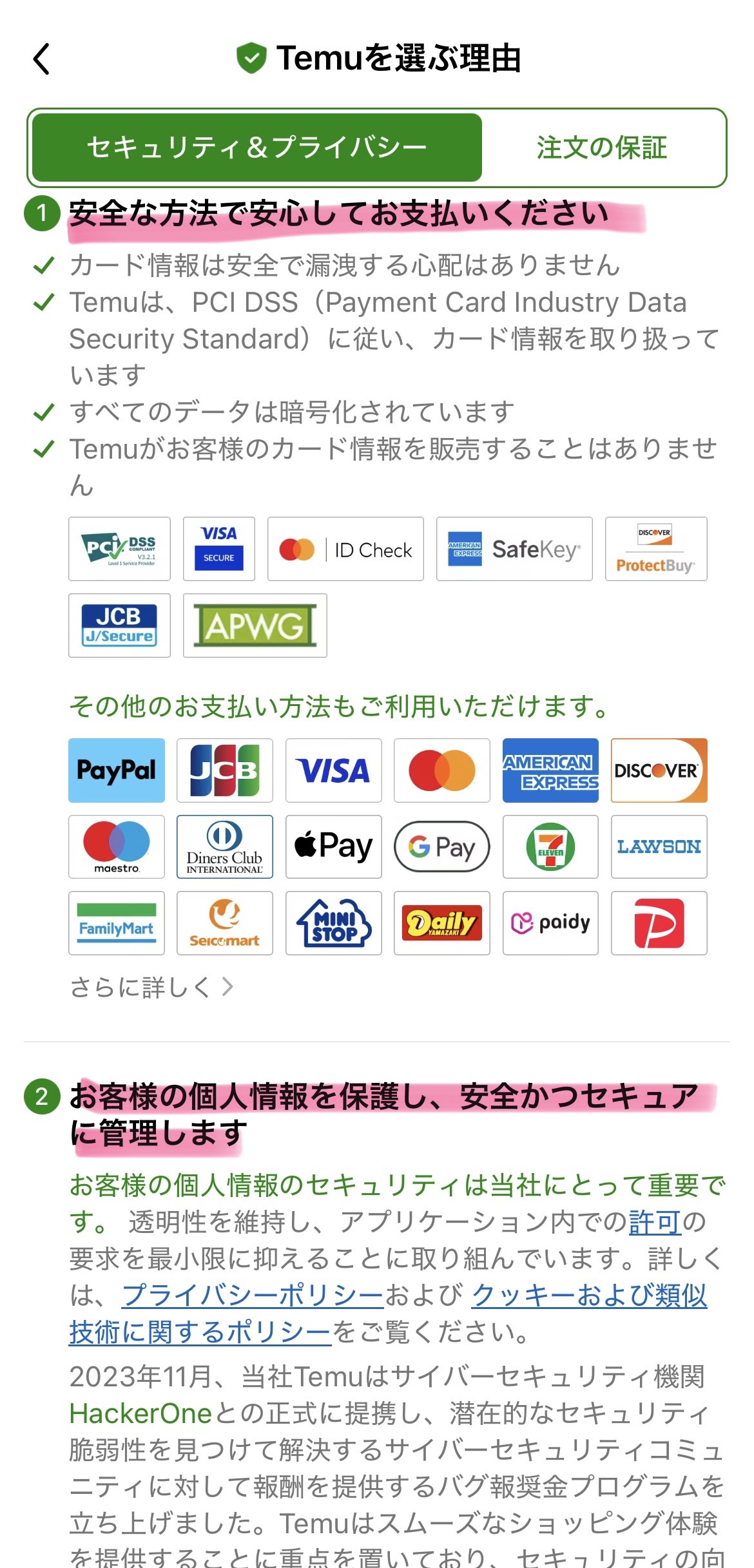Select the Apple Pay payment icon
This screenshot has height=1568, width=754.
(333, 847)
